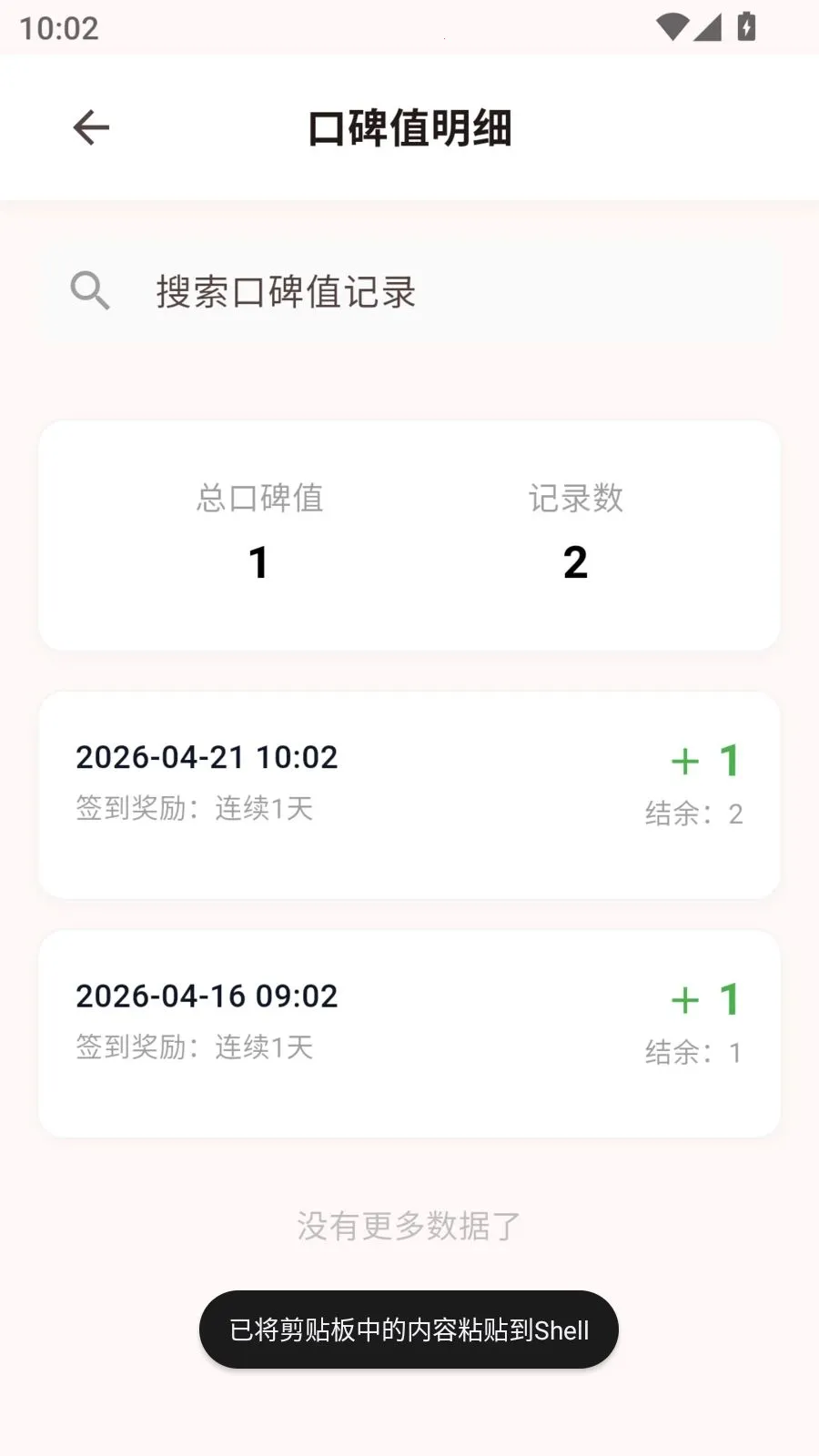Open the 2026-04-21 10:02 record
This screenshot has width=819, height=1456.
(206, 757)
